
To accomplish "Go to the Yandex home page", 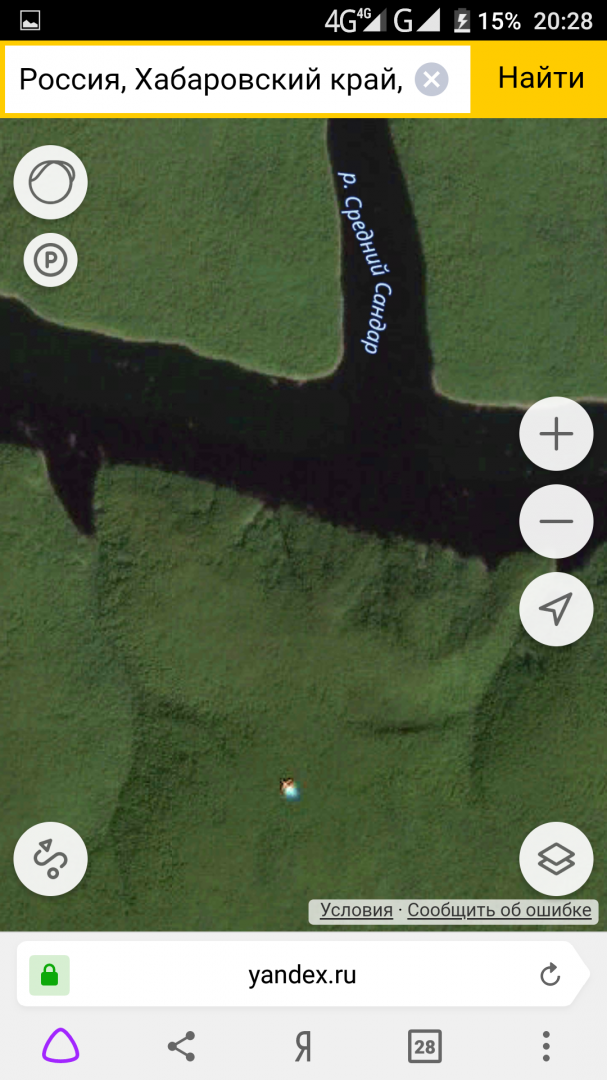I will pos(303,1047).
